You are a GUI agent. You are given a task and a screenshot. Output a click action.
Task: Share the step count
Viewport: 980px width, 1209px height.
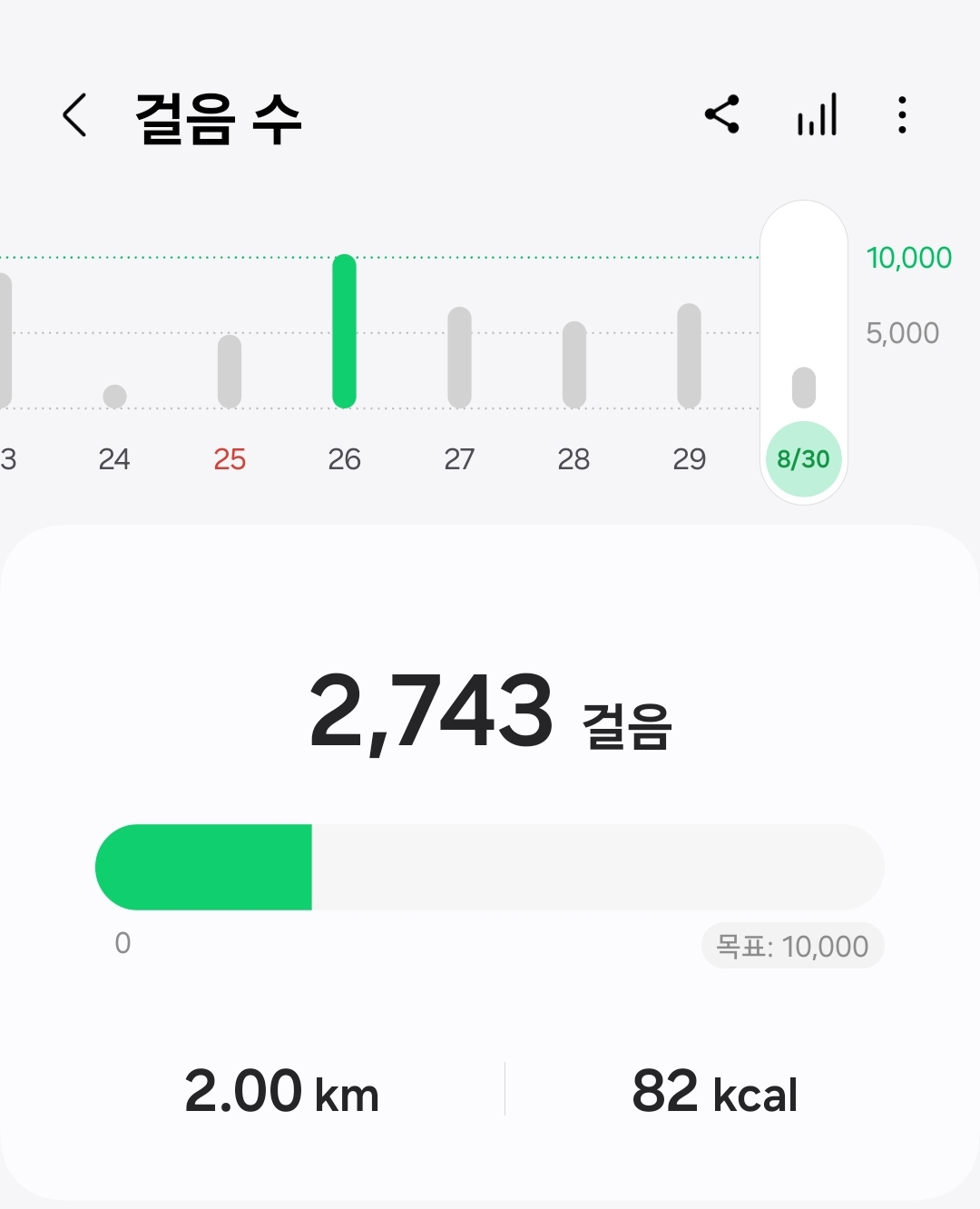[722, 115]
